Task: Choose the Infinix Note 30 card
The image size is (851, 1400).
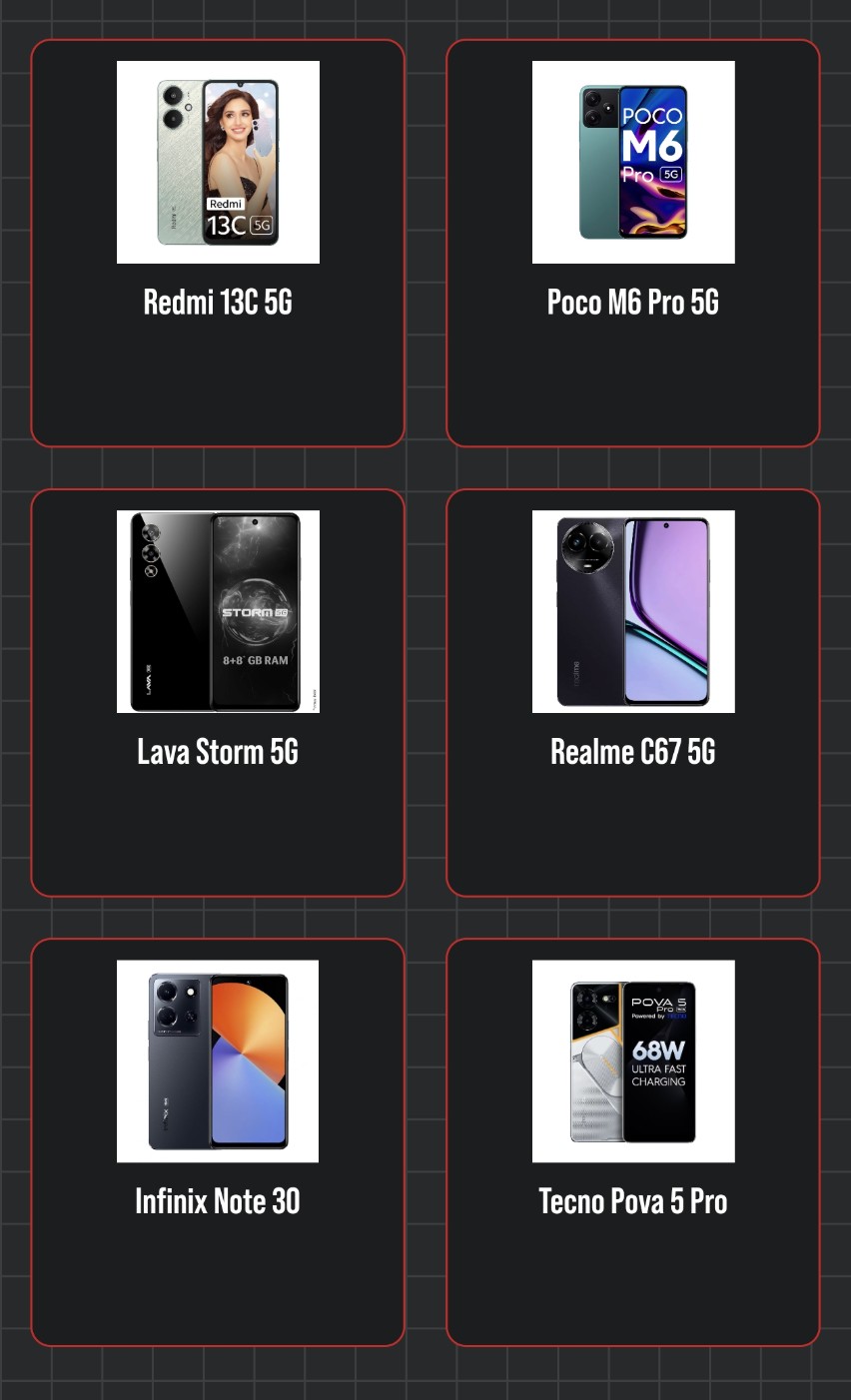Action: coord(218,1142)
